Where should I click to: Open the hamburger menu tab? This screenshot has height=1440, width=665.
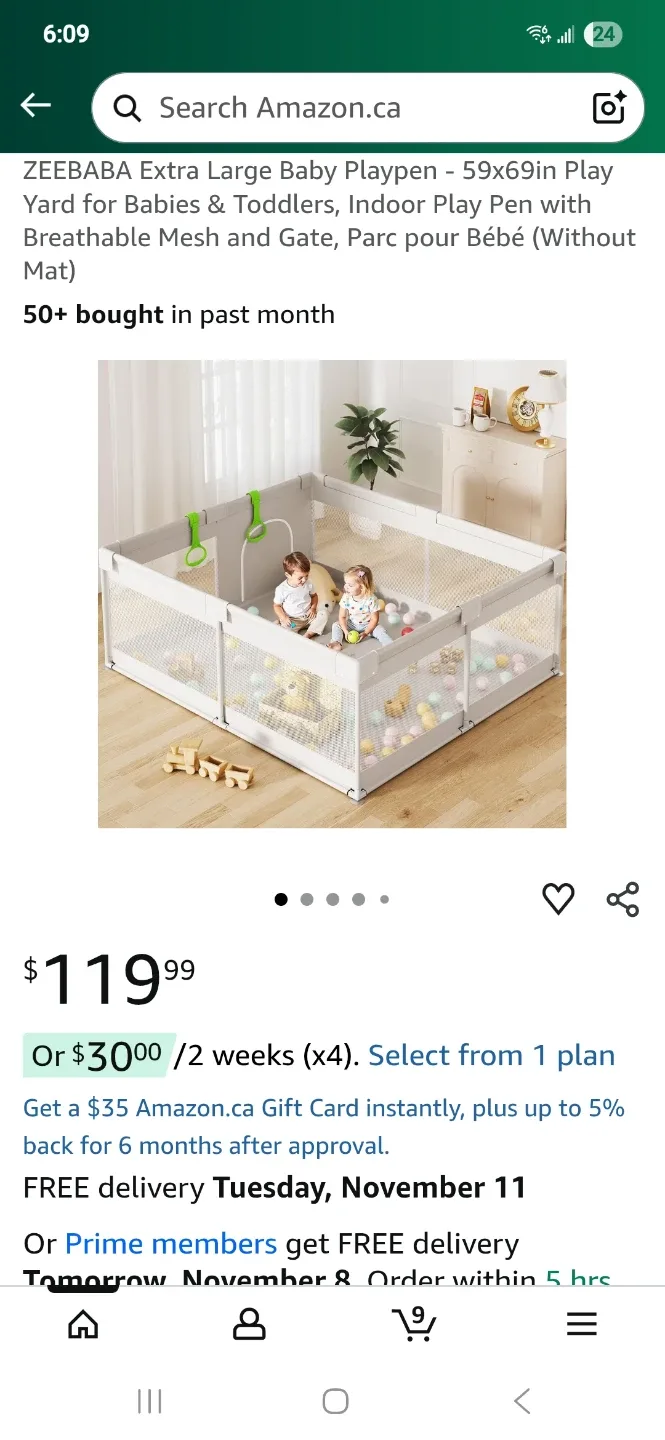pyautogui.click(x=581, y=1325)
